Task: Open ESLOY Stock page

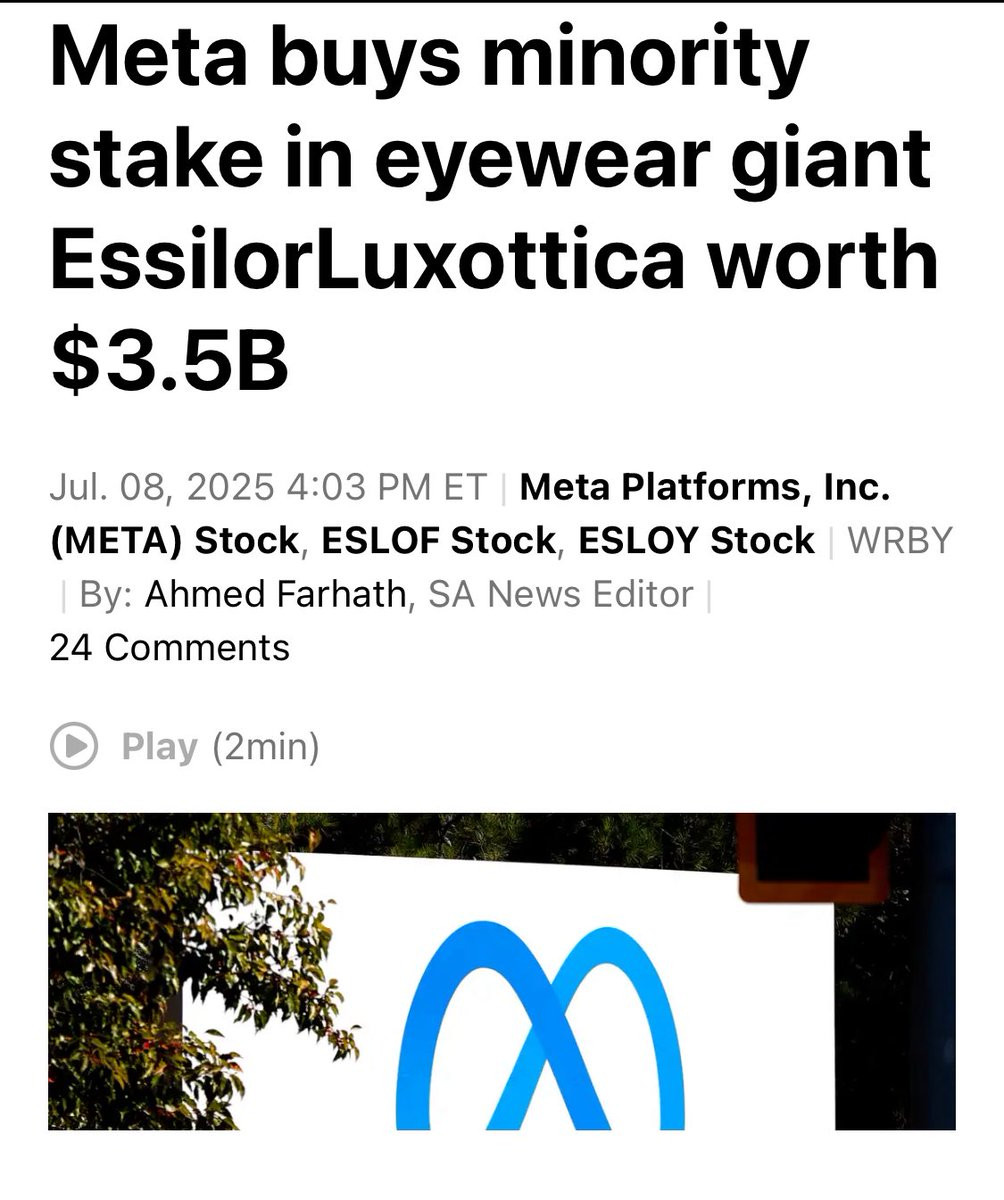Action: (x=696, y=541)
